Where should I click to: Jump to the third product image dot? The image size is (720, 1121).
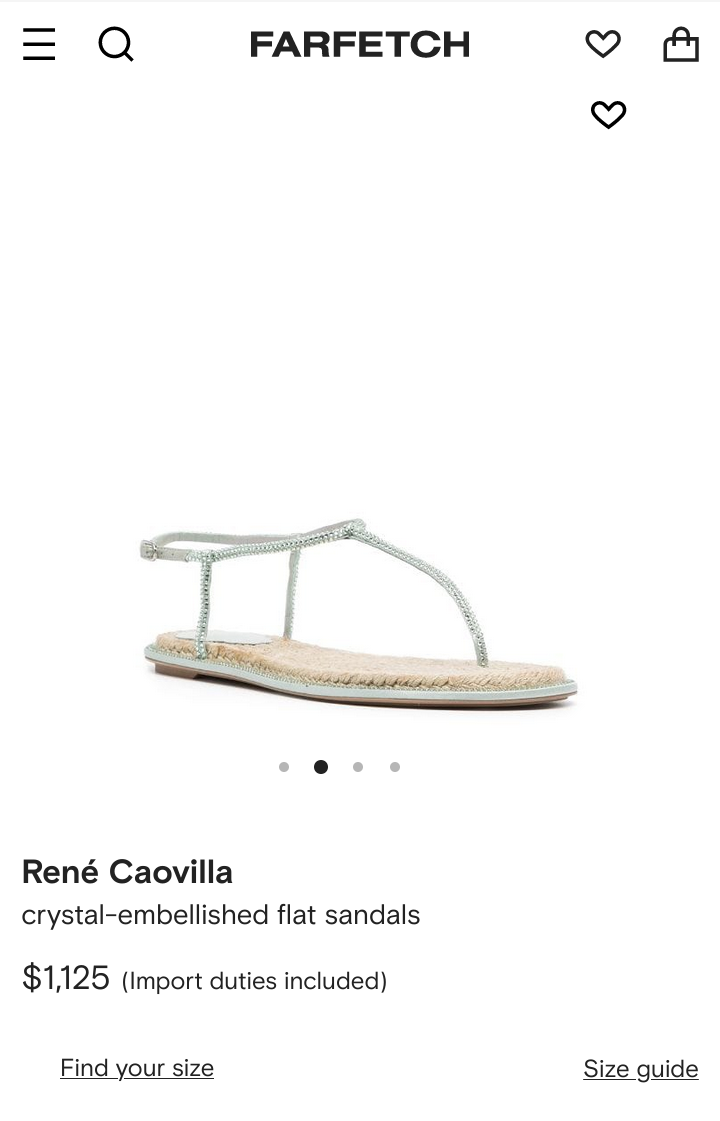pyautogui.click(x=358, y=767)
